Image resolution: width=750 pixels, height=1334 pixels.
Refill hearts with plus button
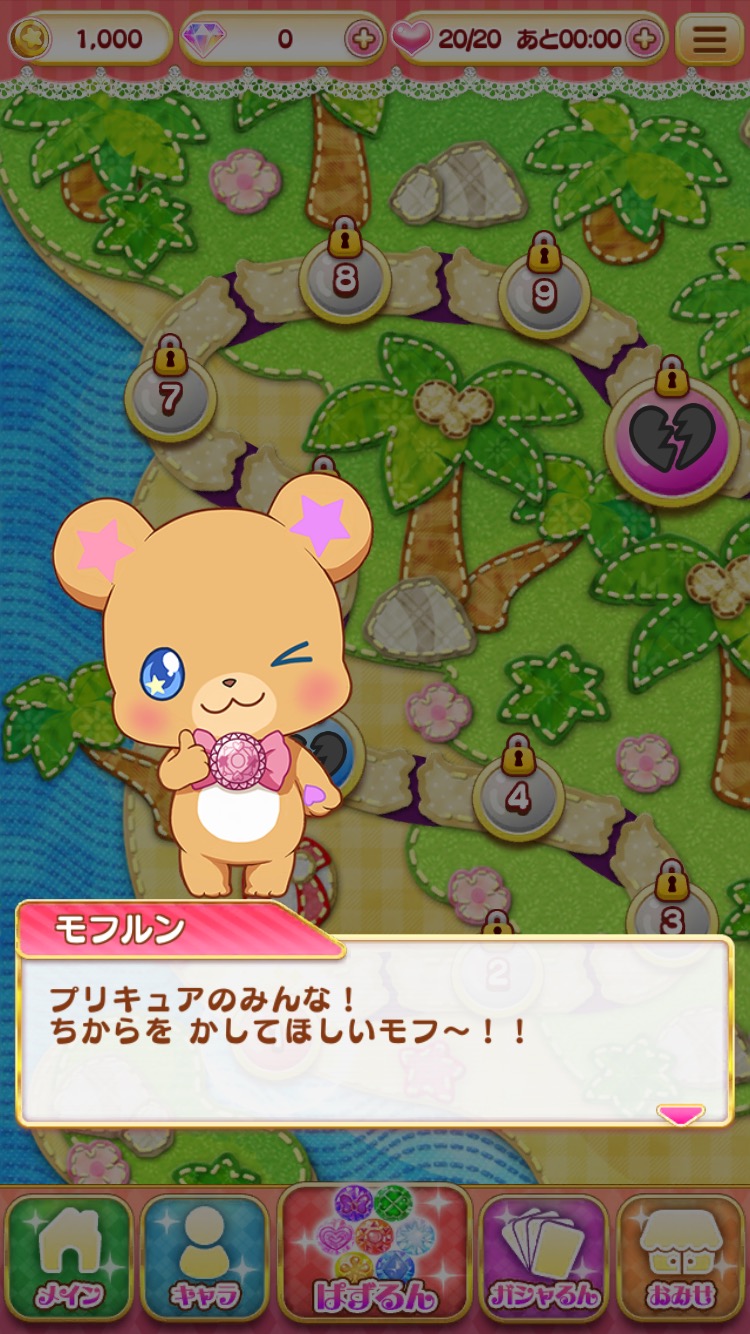point(646,39)
